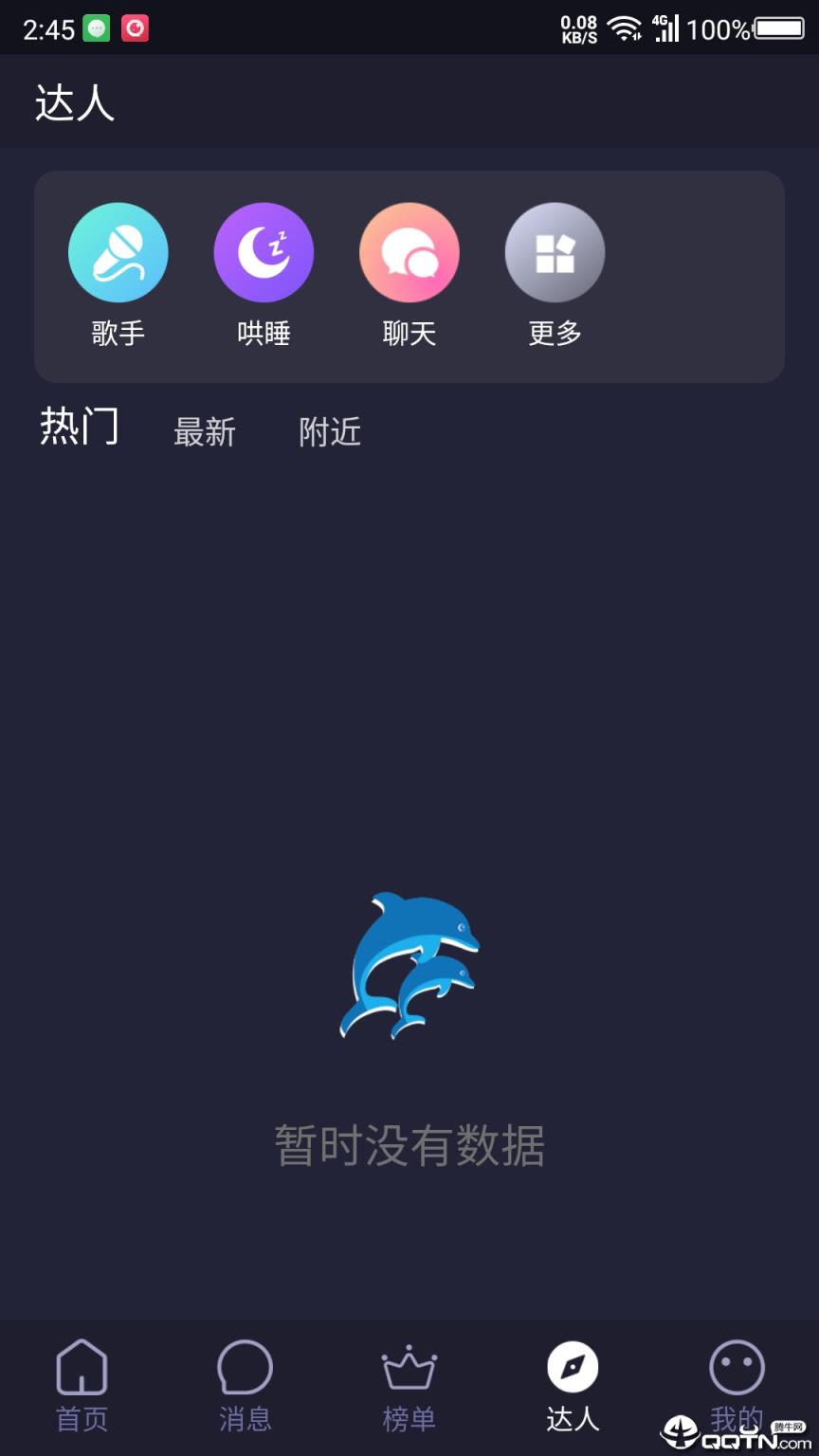This screenshot has width=819, height=1456.
Task: Tap the Wi-Fi icon in status bar
Action: point(623,28)
